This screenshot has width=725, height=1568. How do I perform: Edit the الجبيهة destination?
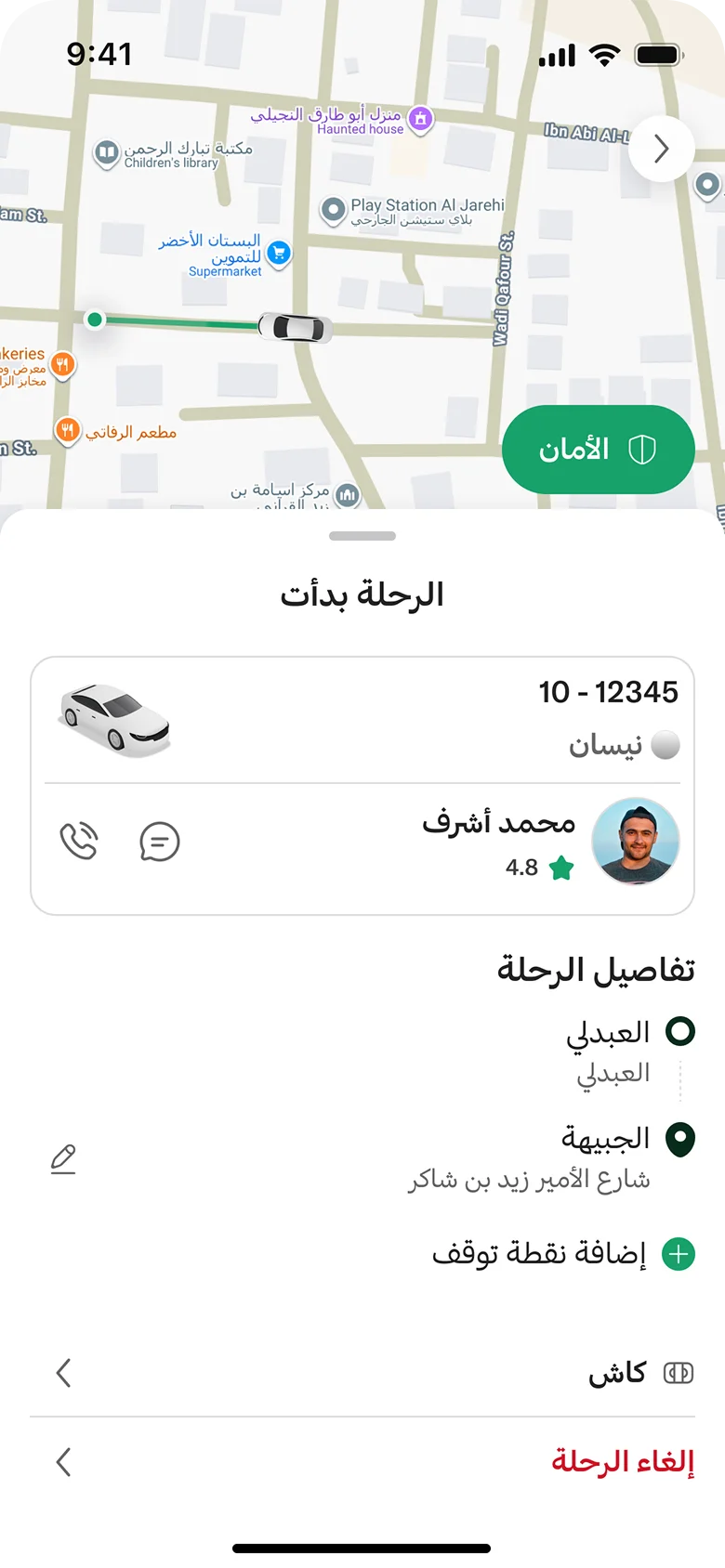[x=63, y=1158]
